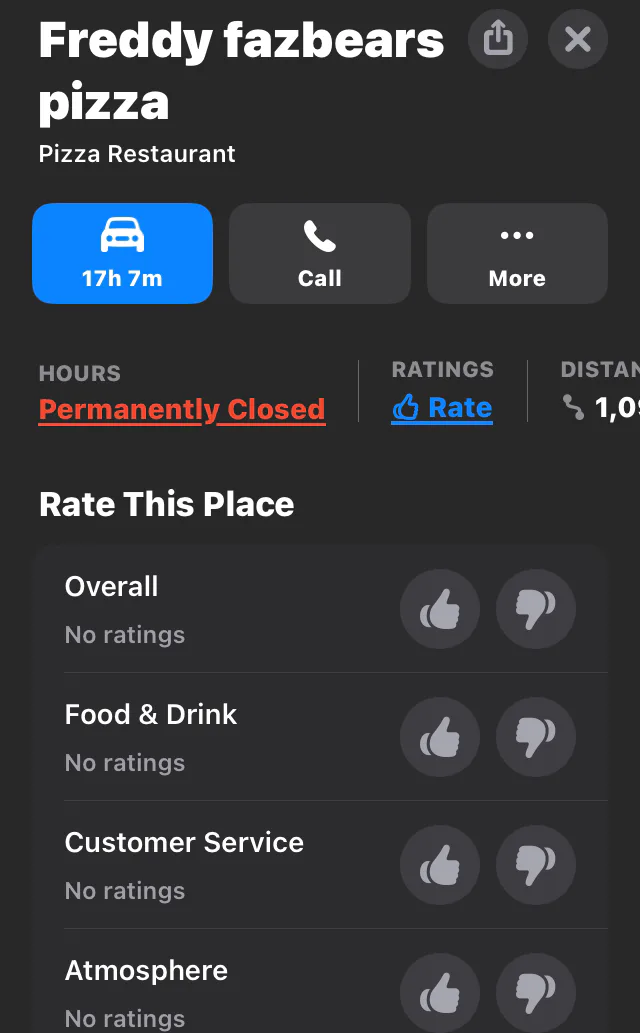
Task: View Permanently Closed hours details
Action: [x=182, y=409]
